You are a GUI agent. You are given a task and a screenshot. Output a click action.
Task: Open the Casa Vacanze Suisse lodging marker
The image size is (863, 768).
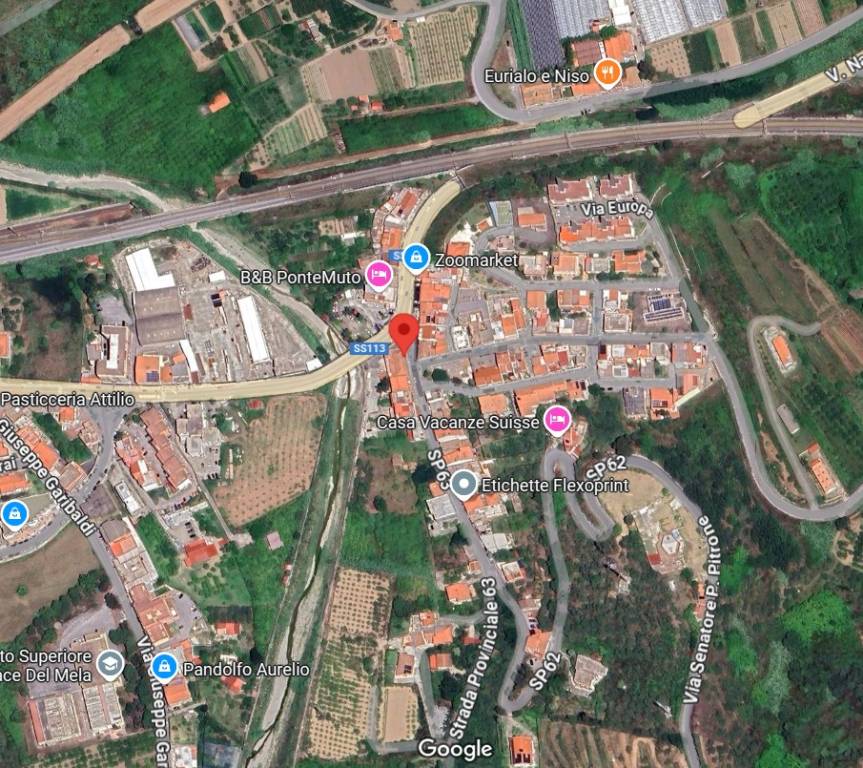point(557,420)
